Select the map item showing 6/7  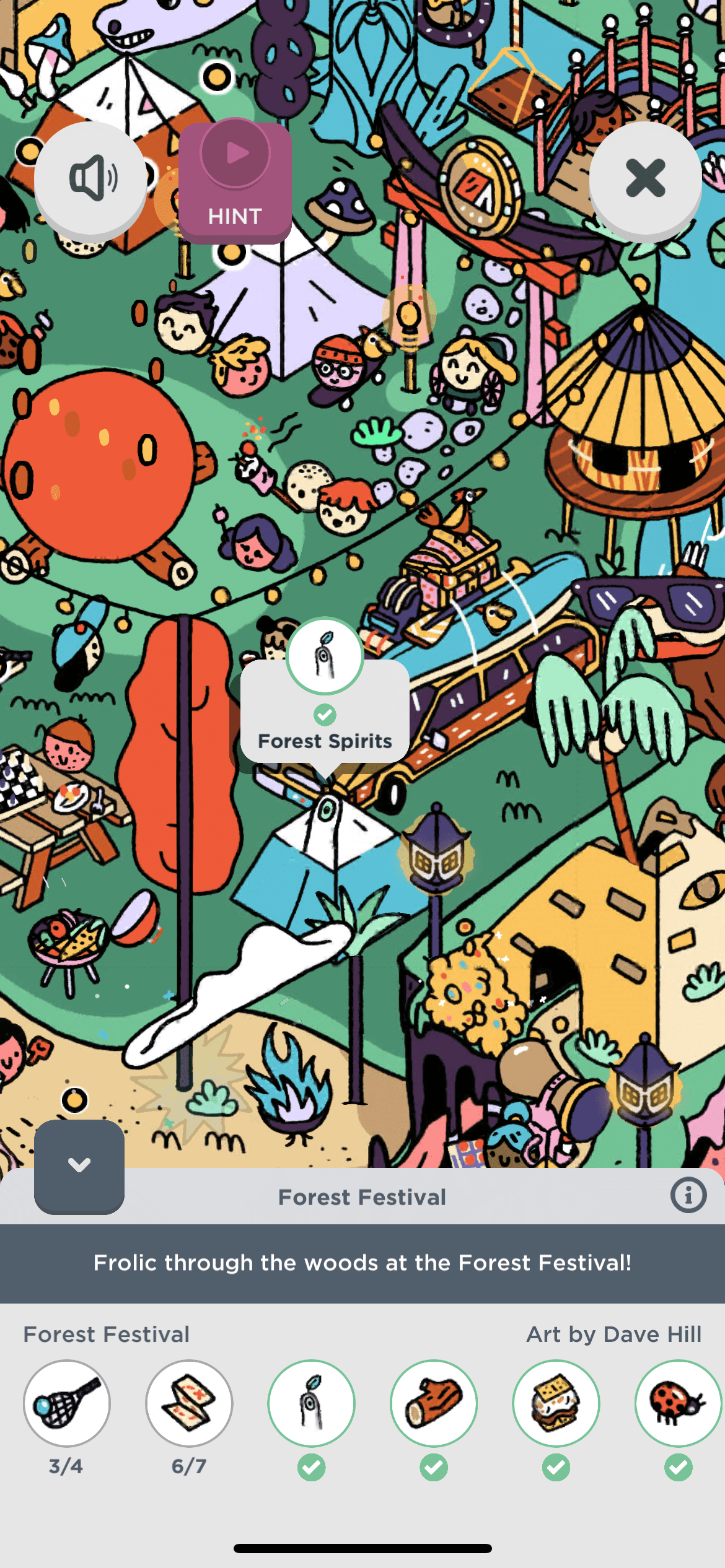[189, 1403]
